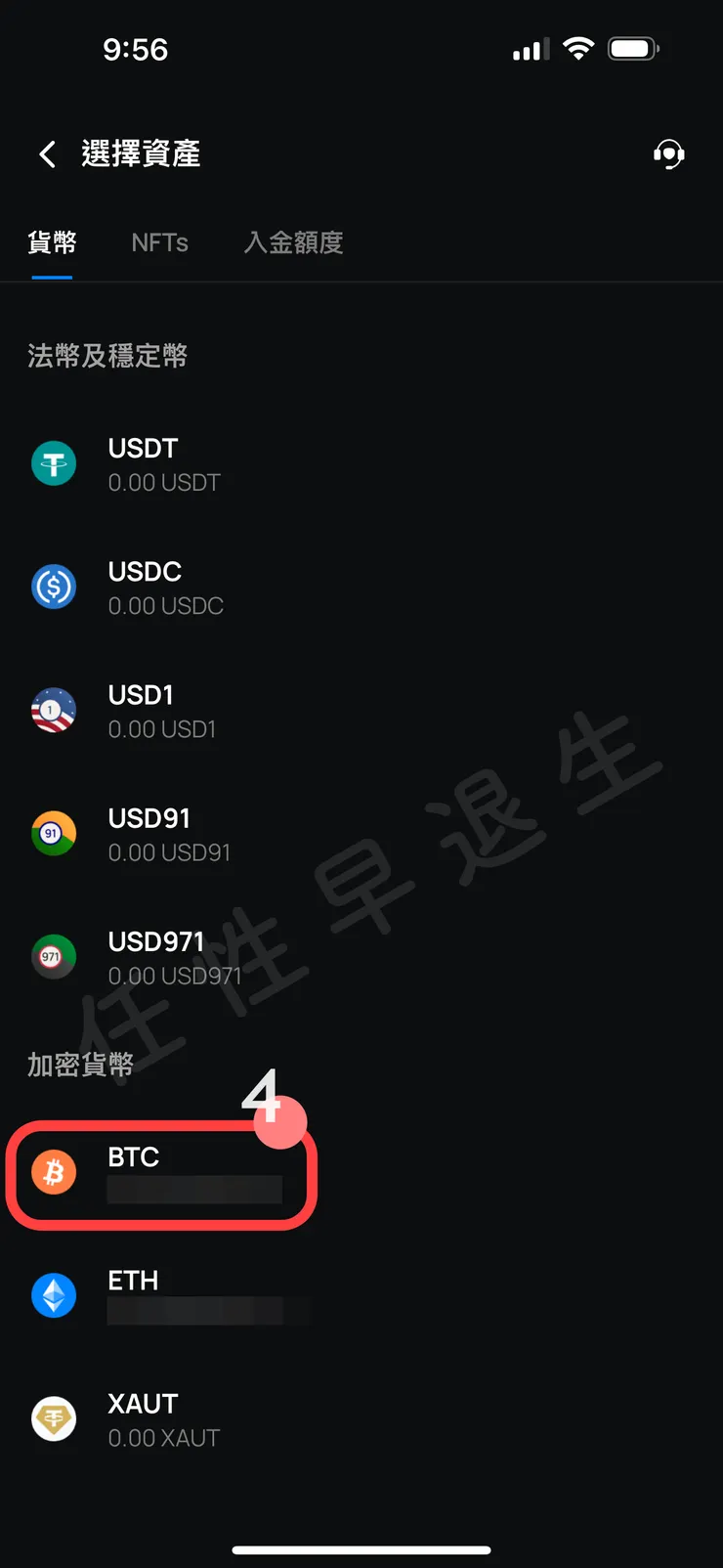Image resolution: width=723 pixels, height=1568 pixels.
Task: Go back with the left arrow
Action: [x=47, y=153]
